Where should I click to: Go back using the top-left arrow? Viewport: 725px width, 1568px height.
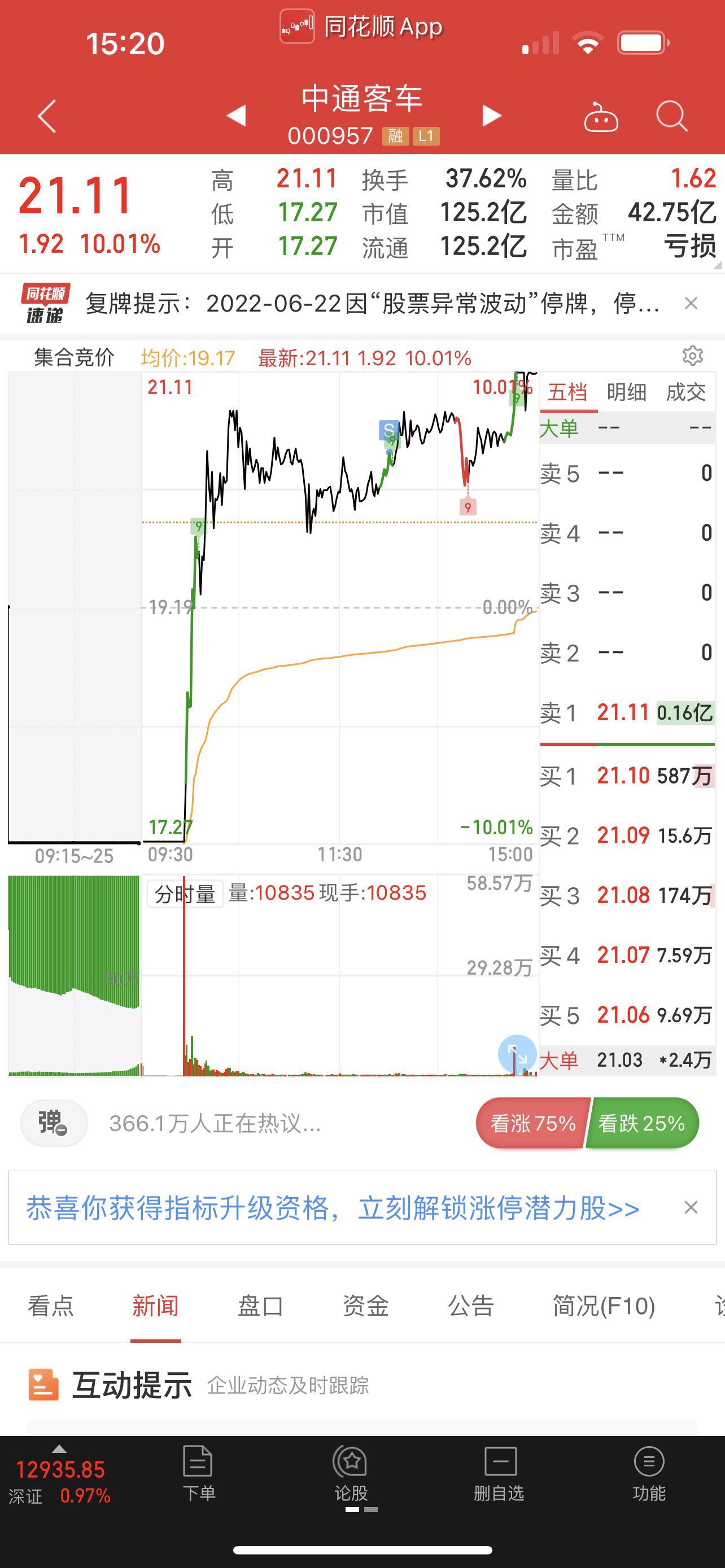47,116
